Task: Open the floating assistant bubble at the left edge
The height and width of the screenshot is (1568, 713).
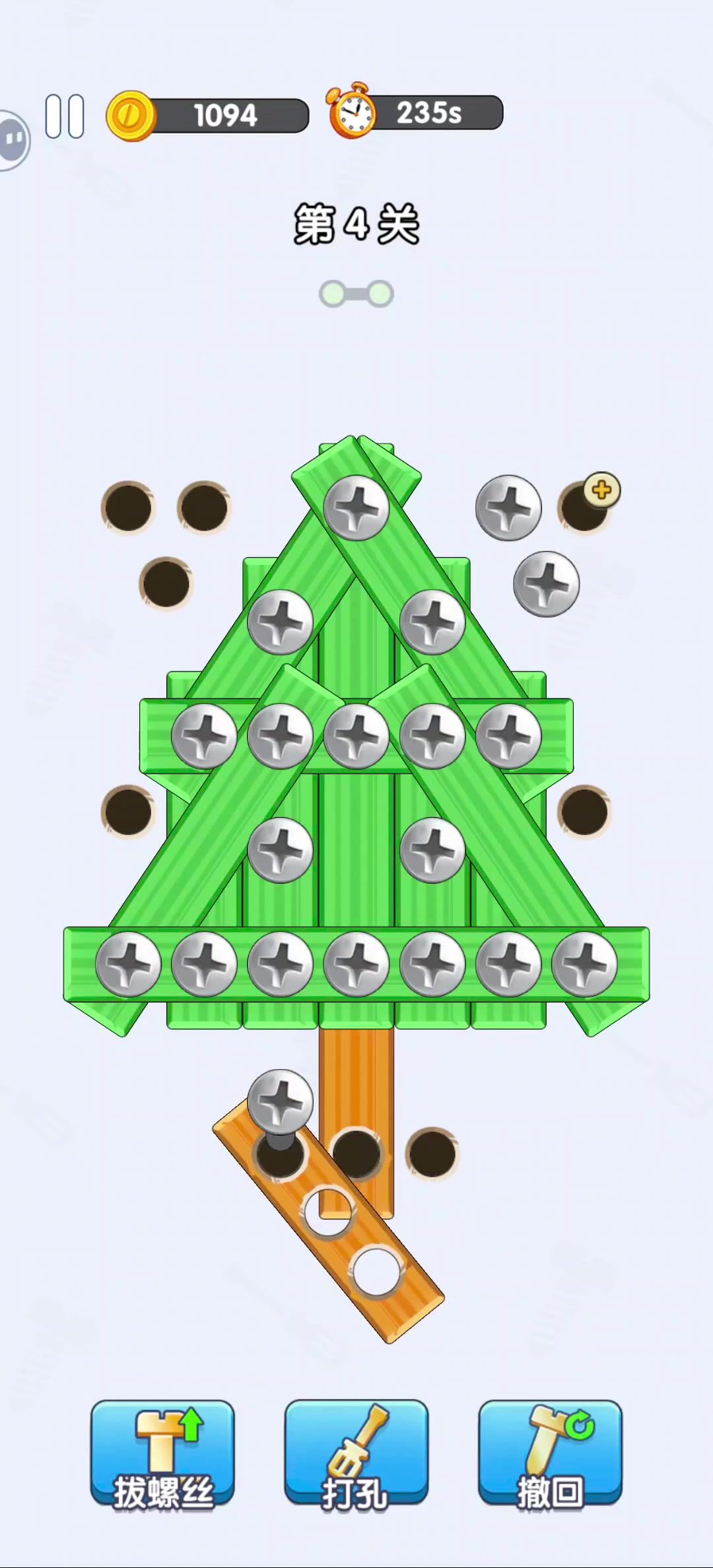Action: tap(13, 140)
